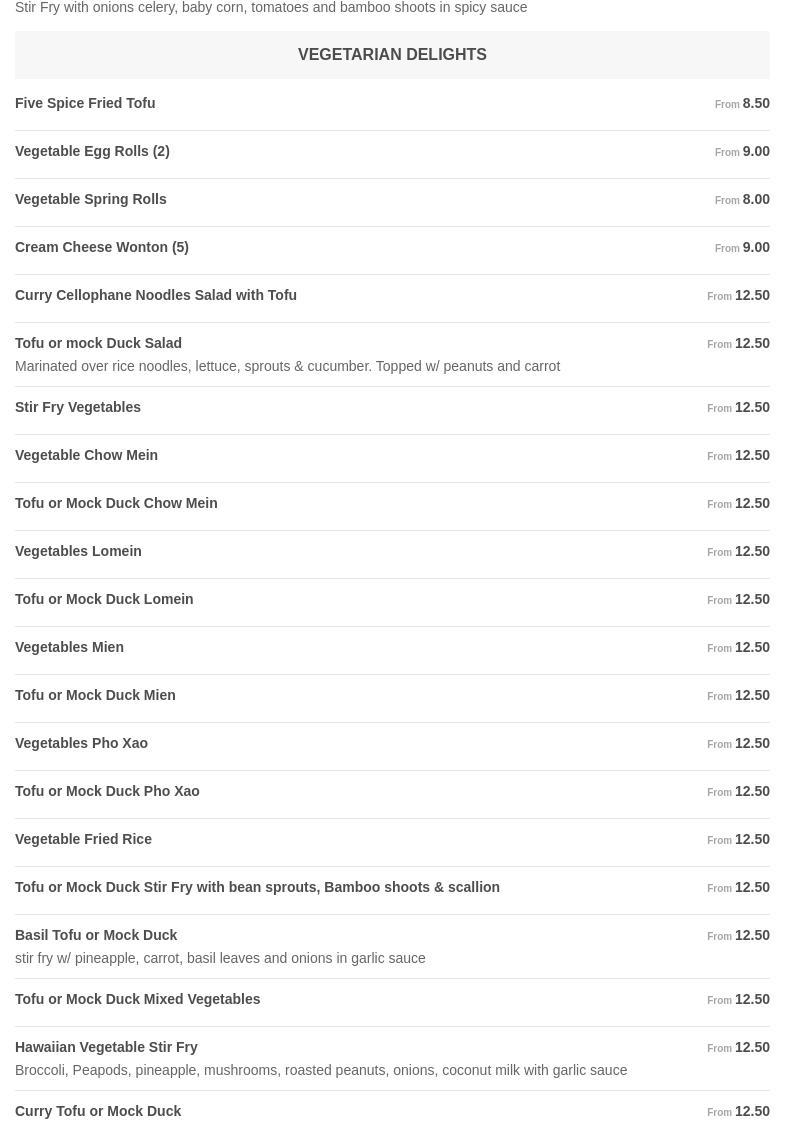Choose Cream Cheese Wonton (5)

click(x=101, y=247)
